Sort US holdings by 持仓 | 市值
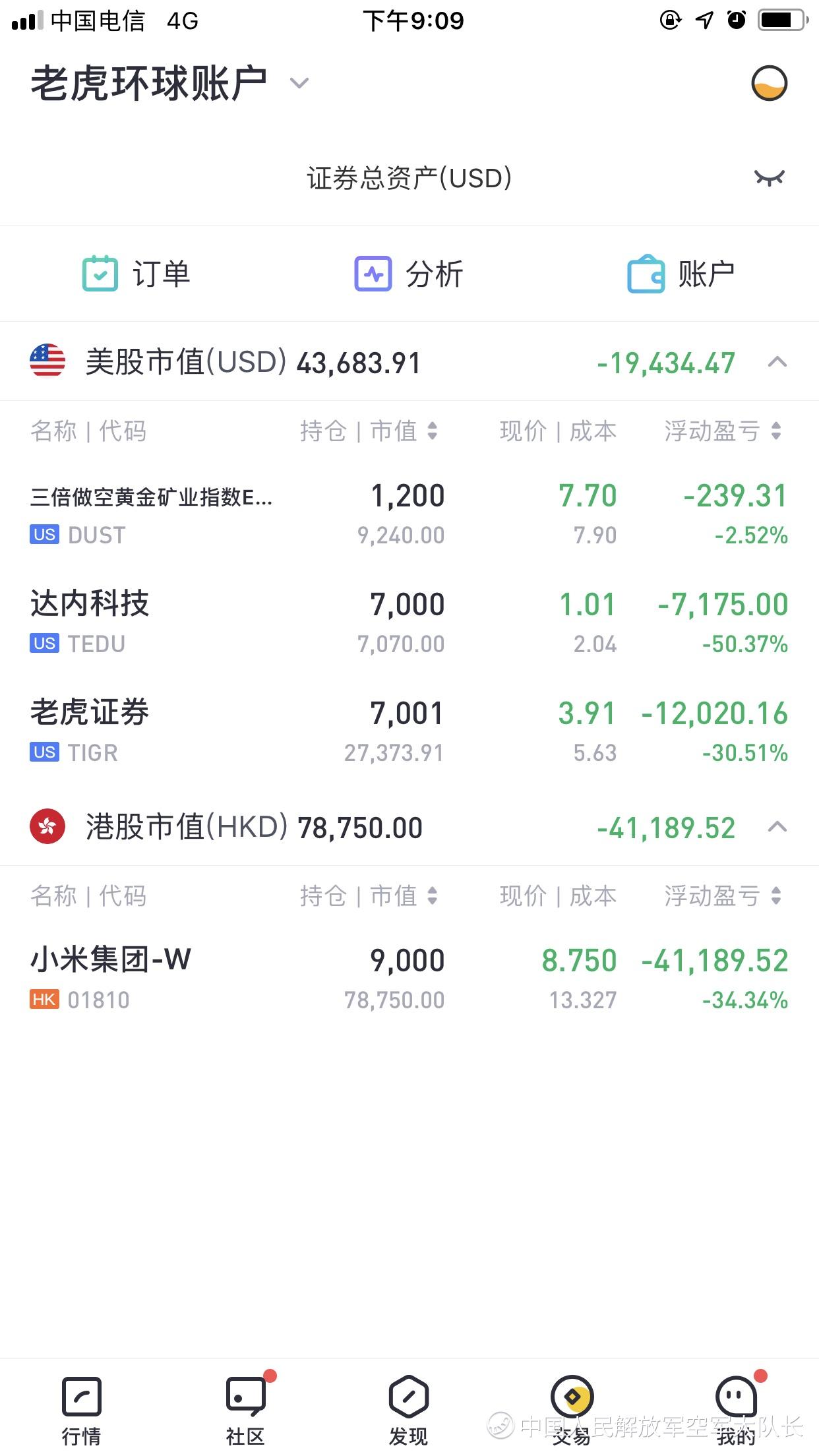The height and width of the screenshot is (1456, 819). [369, 431]
